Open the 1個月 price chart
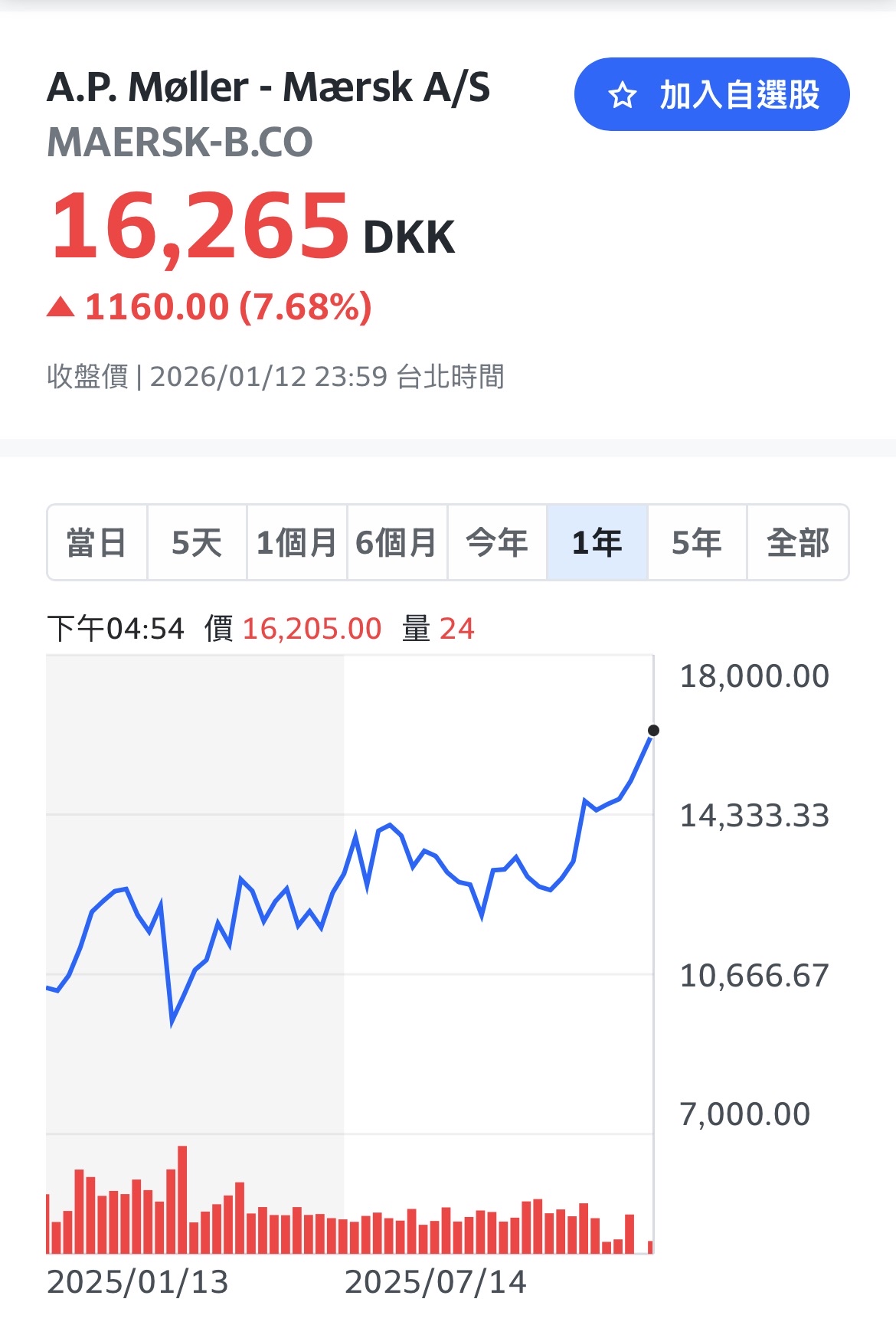Screen dimensions: 896x1325 pyautogui.click(x=296, y=541)
